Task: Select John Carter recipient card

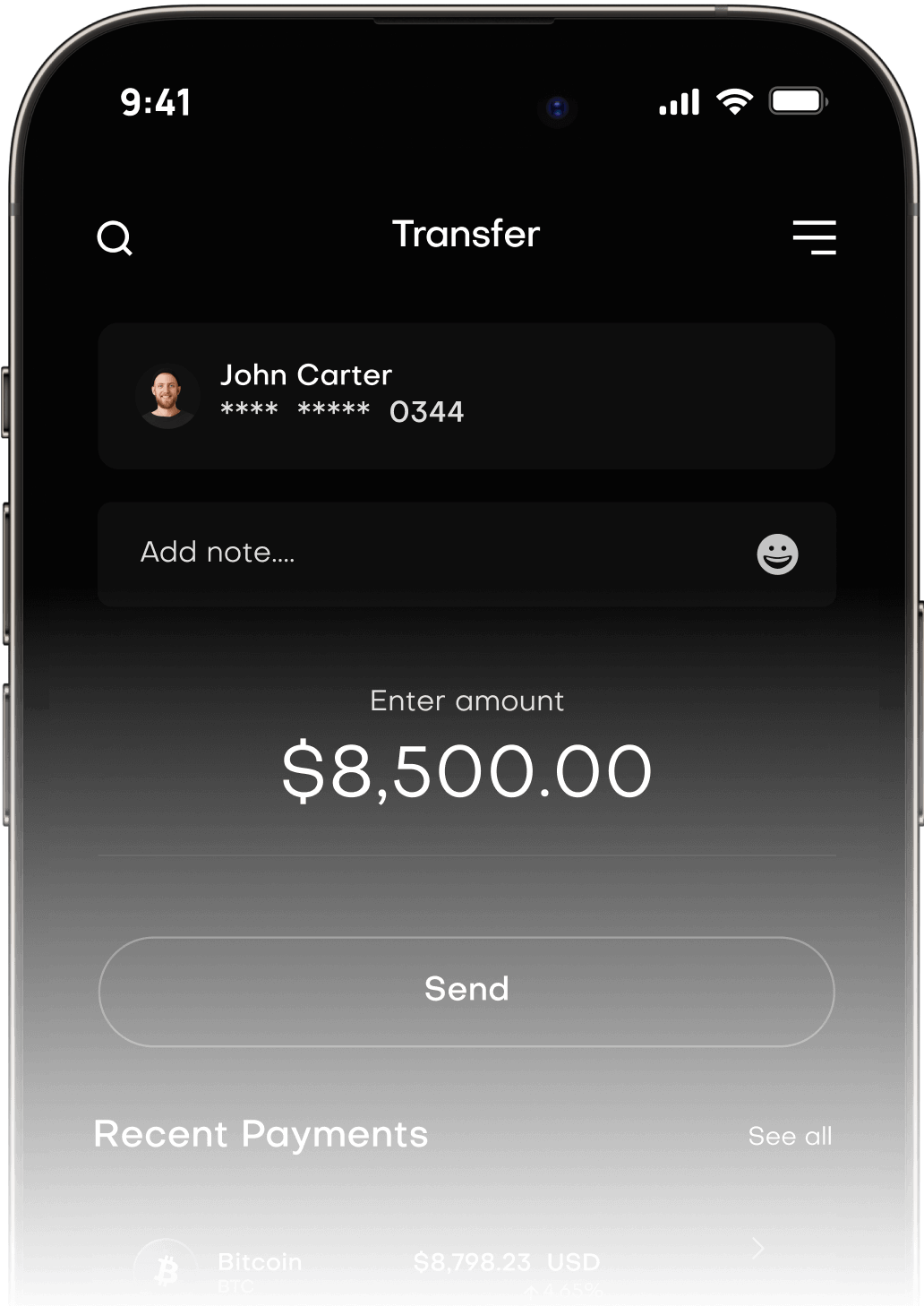Action: coord(466,395)
